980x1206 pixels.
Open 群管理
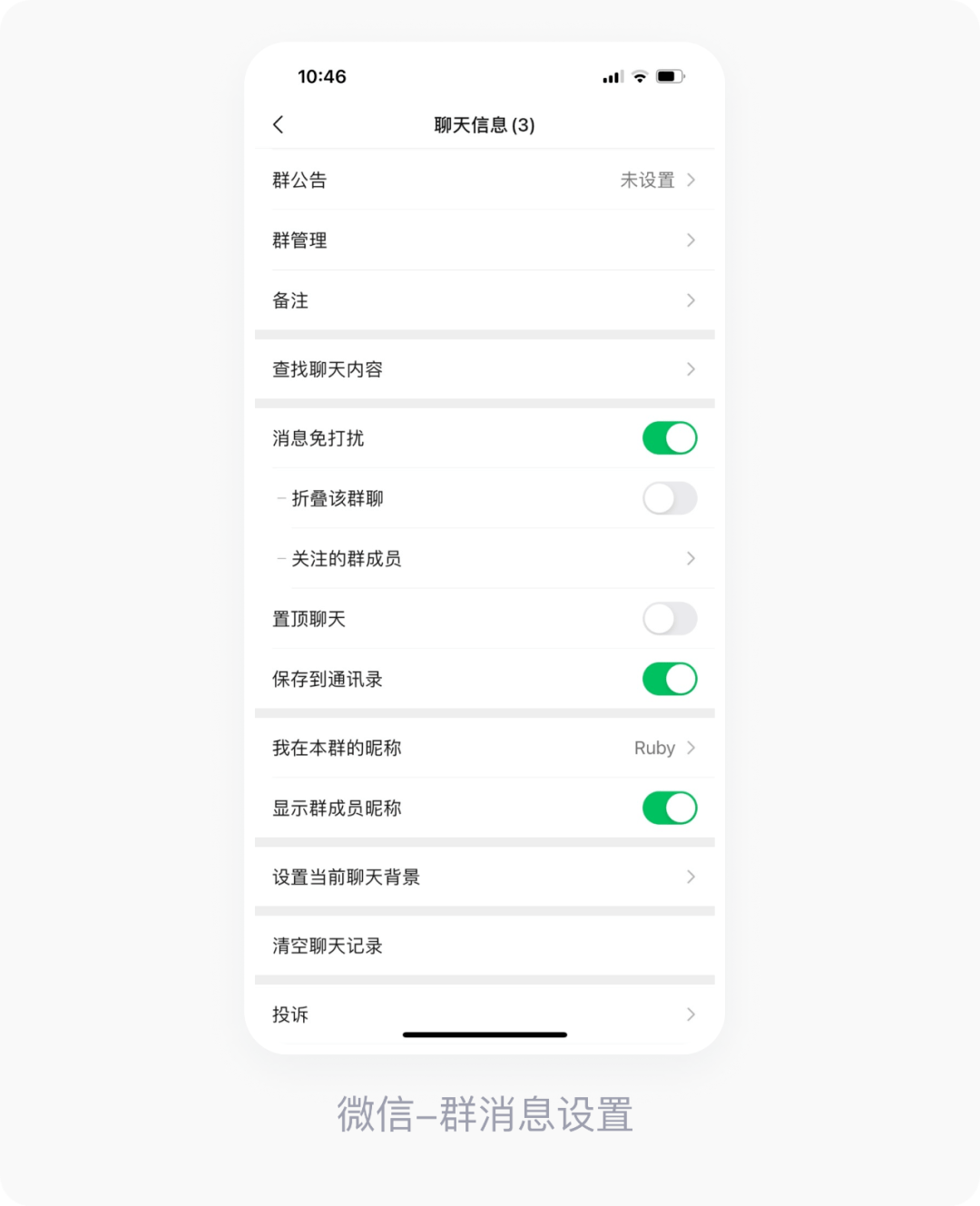click(x=484, y=240)
